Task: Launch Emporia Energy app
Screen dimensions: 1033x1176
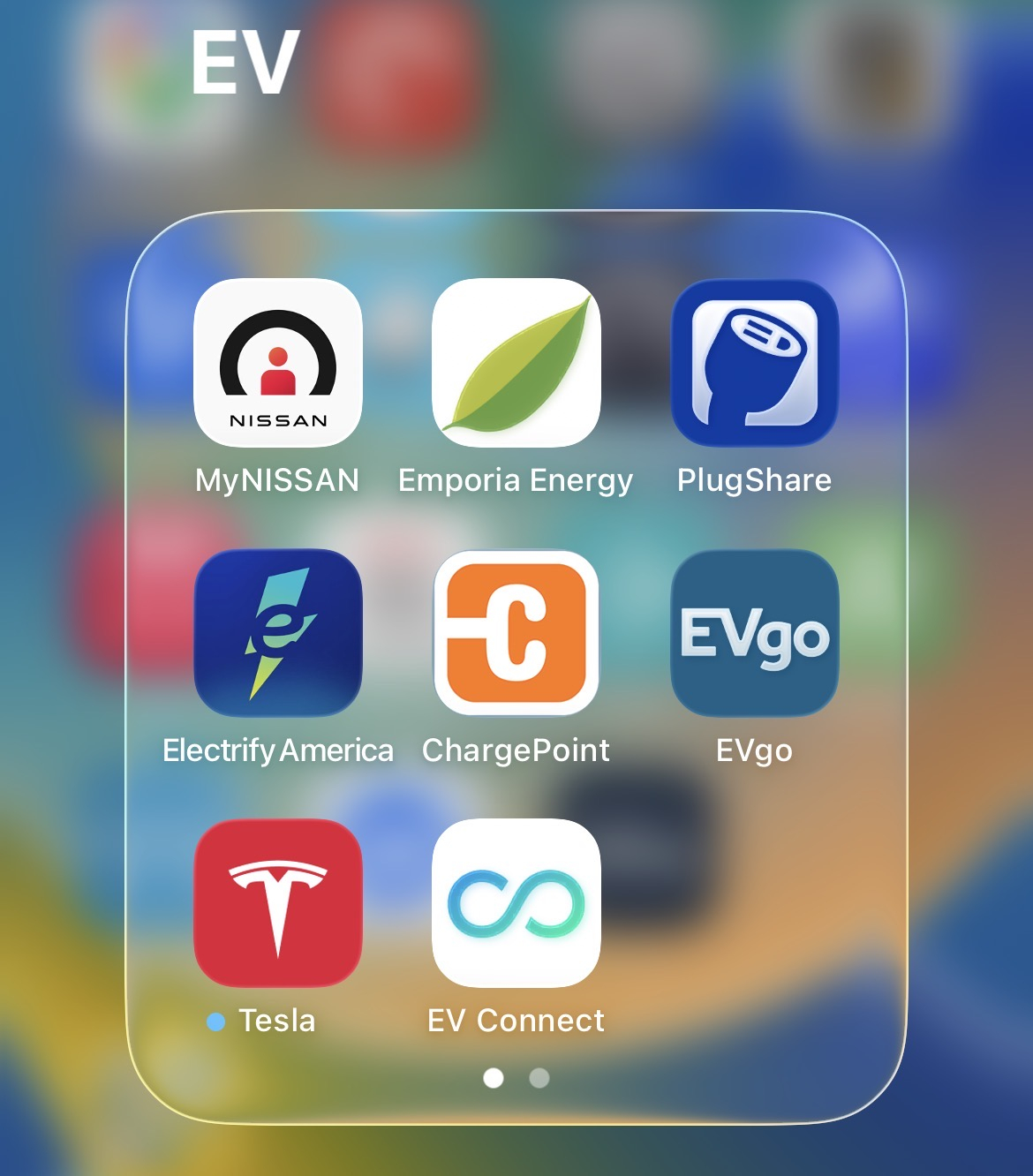Action: coord(516,363)
